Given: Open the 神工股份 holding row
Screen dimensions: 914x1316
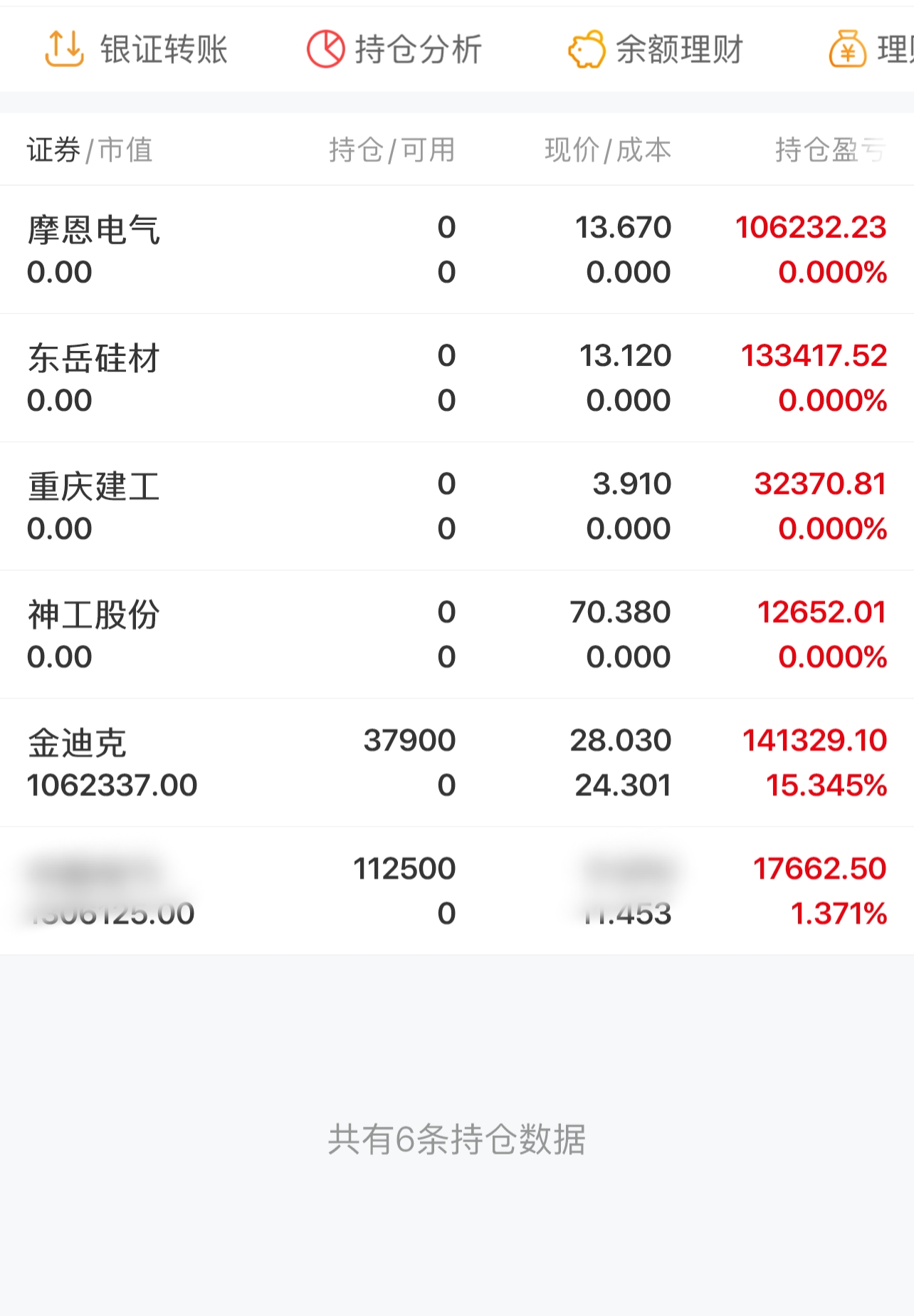Looking at the screenshot, I should pyautogui.click(x=456, y=634).
